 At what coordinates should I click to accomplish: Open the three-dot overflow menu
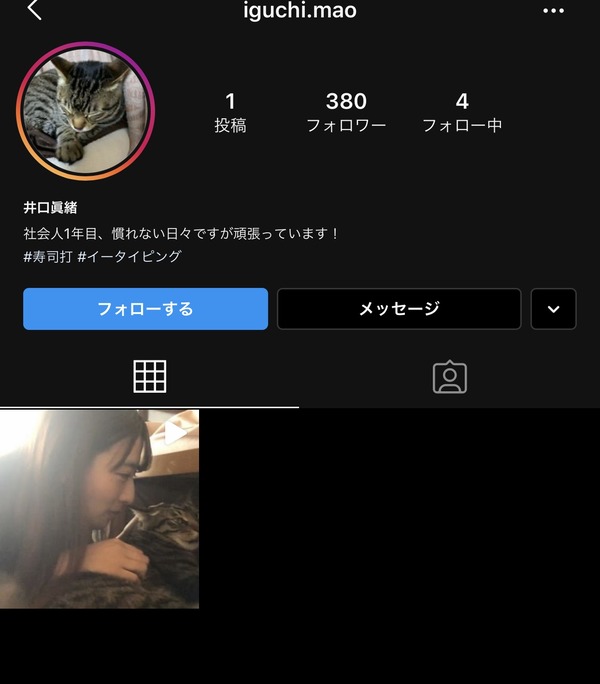[553, 11]
